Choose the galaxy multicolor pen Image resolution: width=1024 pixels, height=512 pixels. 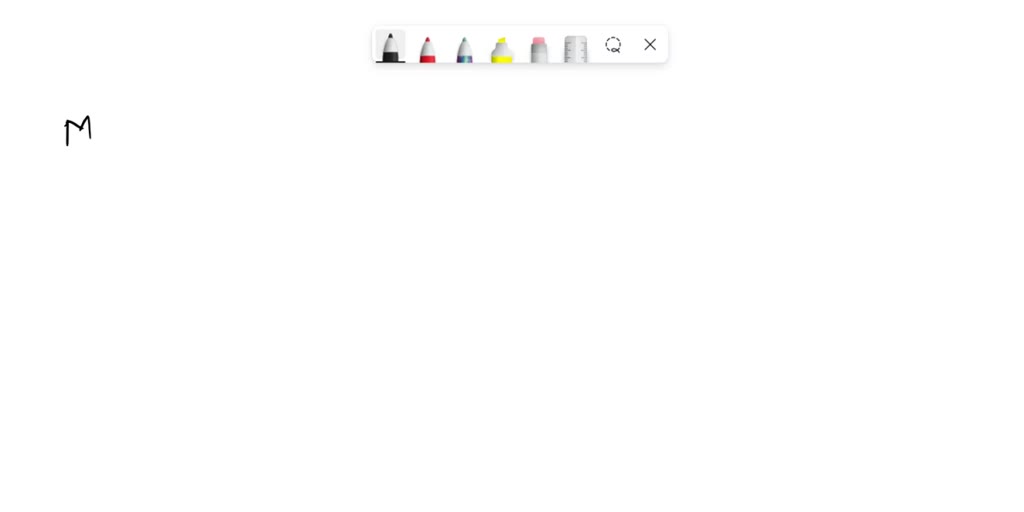coord(464,49)
